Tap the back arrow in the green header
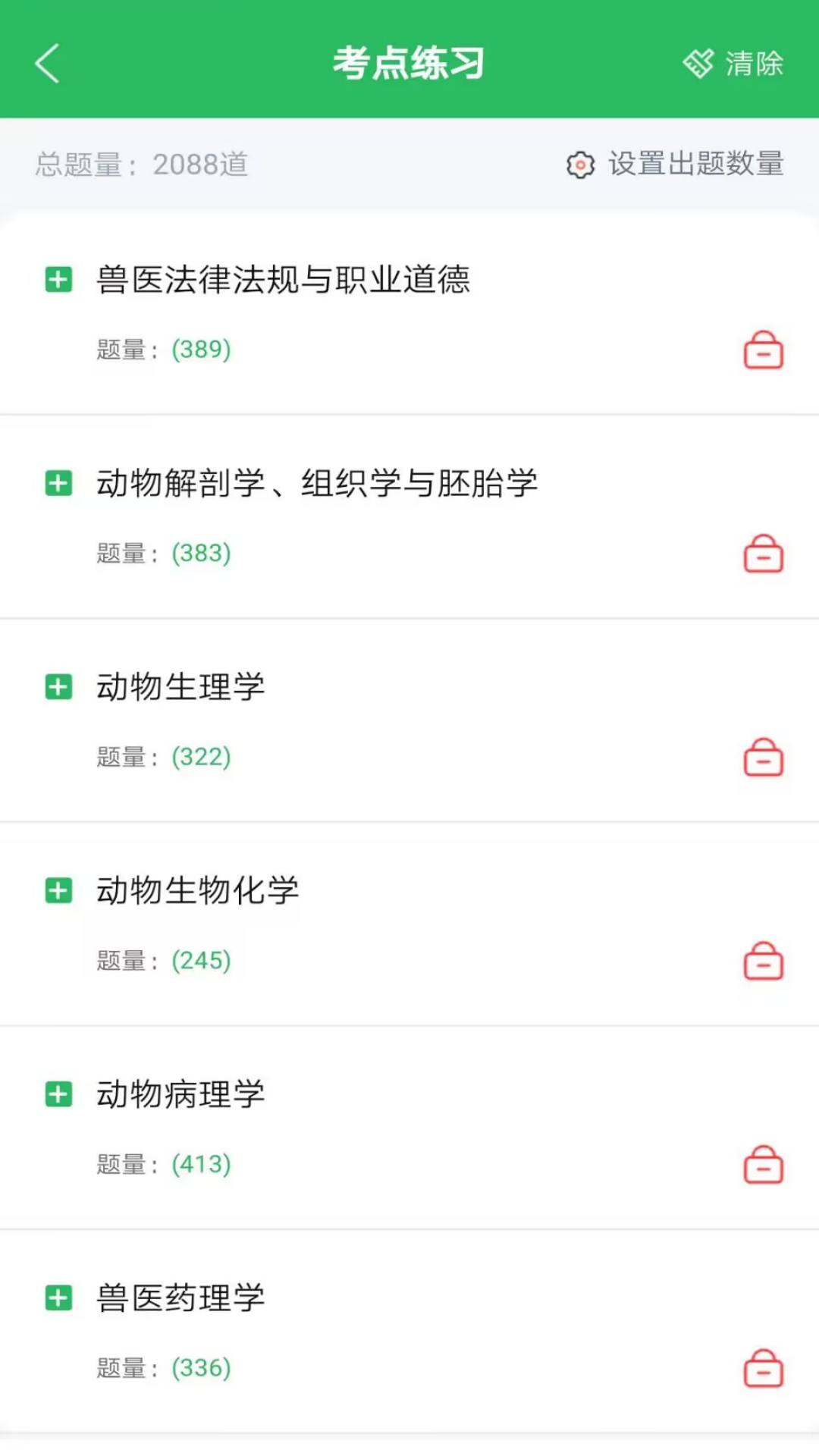Viewport: 819px width, 1456px height. (x=47, y=64)
